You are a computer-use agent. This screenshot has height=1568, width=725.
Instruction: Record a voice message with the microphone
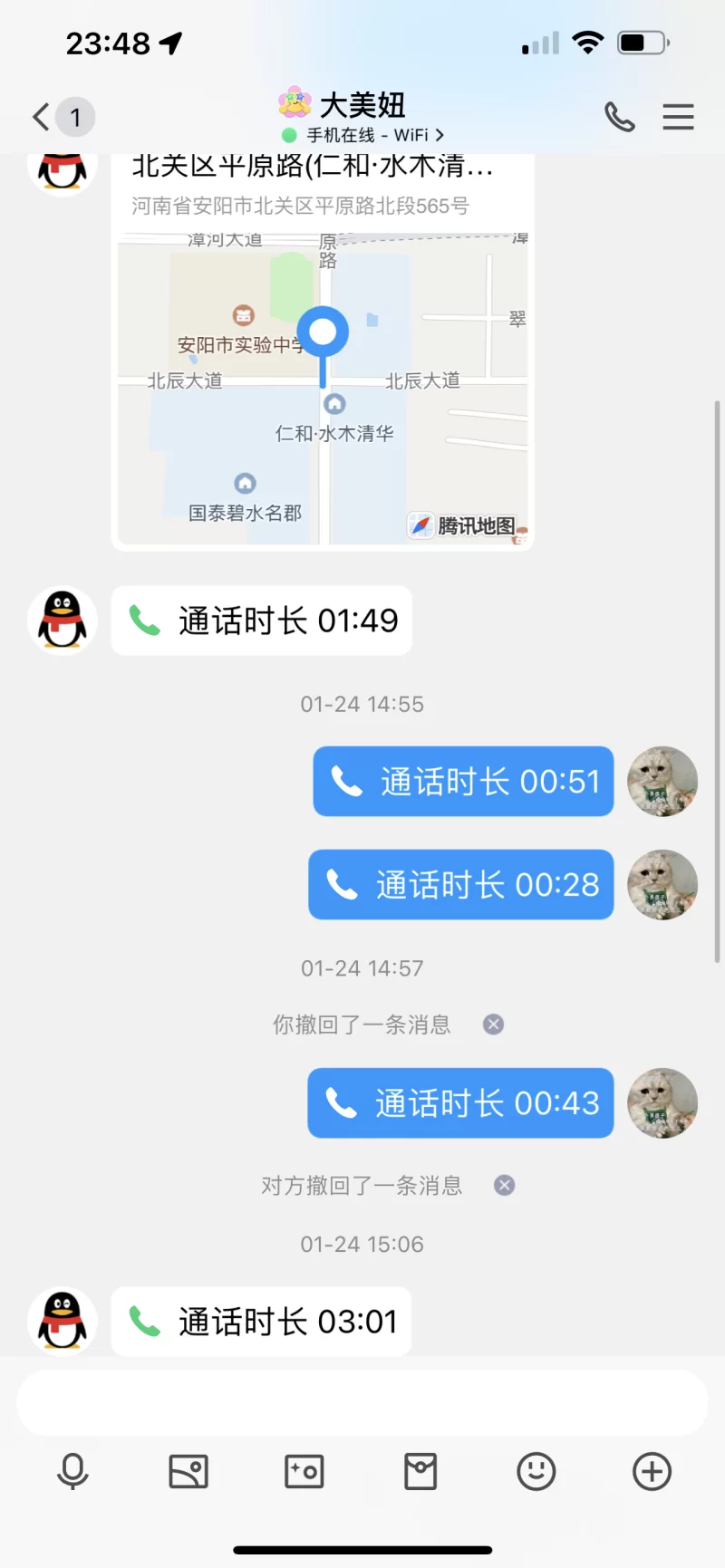point(72,1471)
